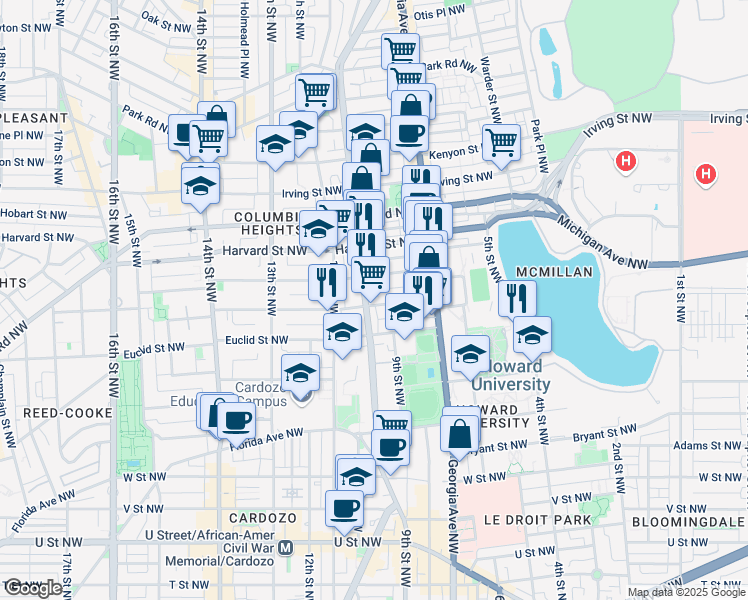Select the school pin beside Howard University label
This screenshot has height=600, width=748.
pyautogui.click(x=470, y=353)
